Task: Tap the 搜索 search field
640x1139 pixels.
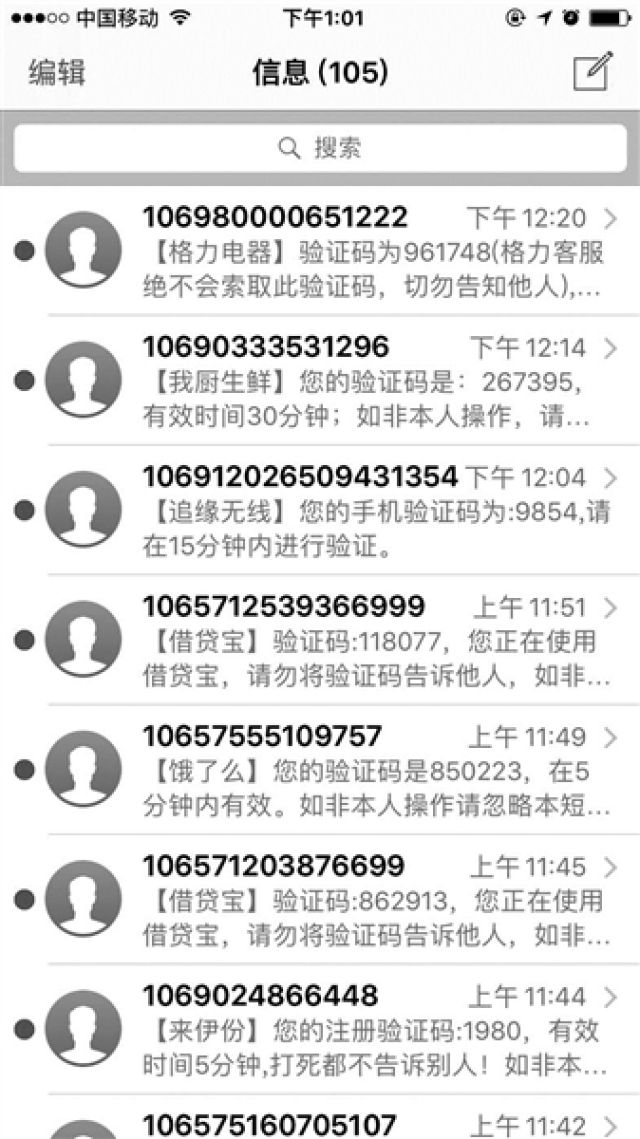Action: (x=320, y=149)
